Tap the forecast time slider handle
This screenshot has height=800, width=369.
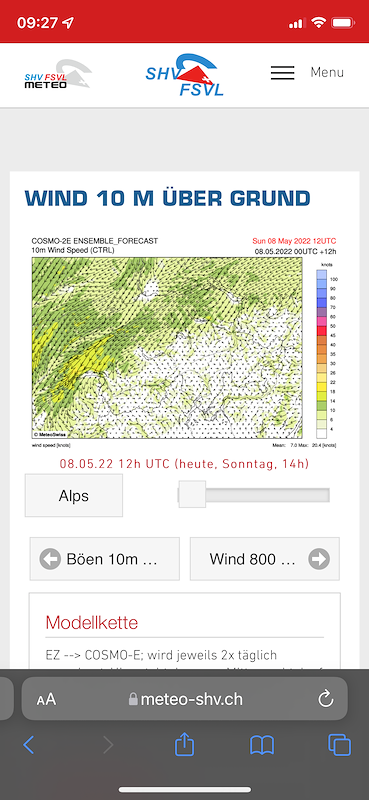pos(192,494)
